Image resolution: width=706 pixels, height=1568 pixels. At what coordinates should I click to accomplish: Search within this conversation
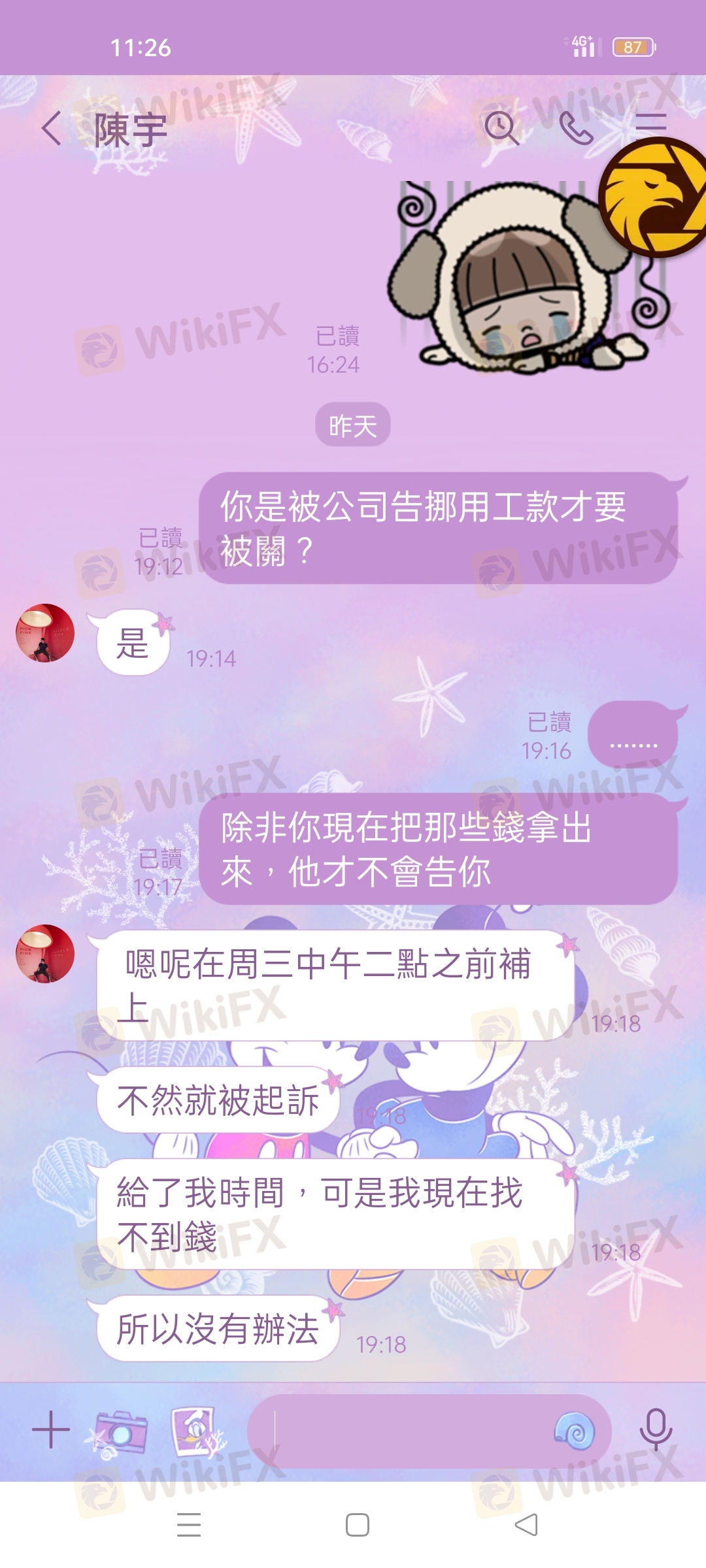(501, 128)
